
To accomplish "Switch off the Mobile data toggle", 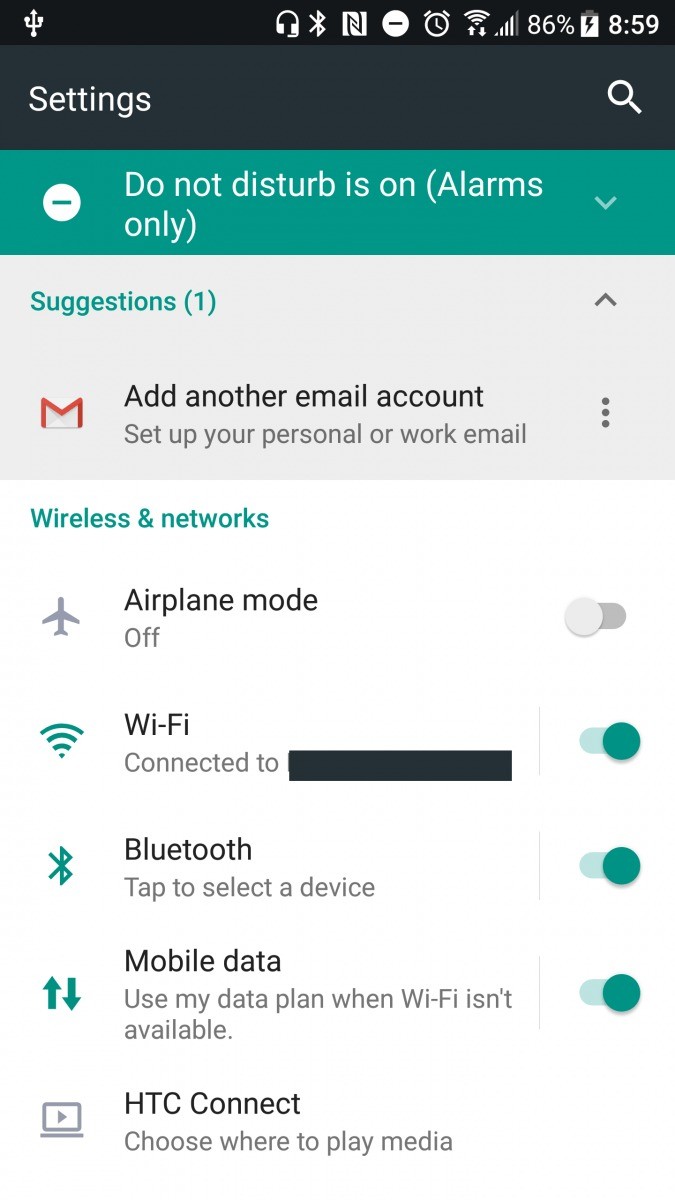I will (609, 993).
